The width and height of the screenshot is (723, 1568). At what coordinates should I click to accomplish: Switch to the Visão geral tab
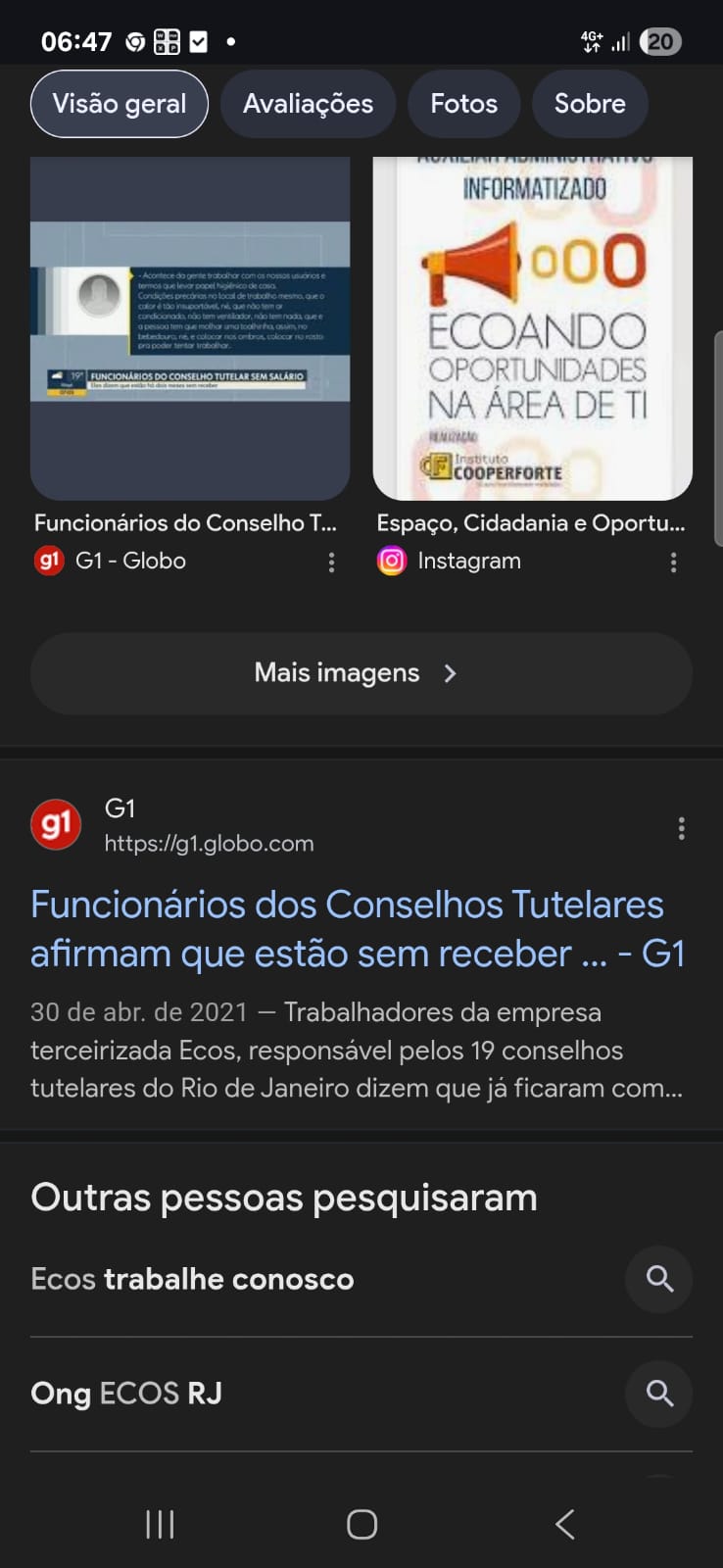click(119, 104)
